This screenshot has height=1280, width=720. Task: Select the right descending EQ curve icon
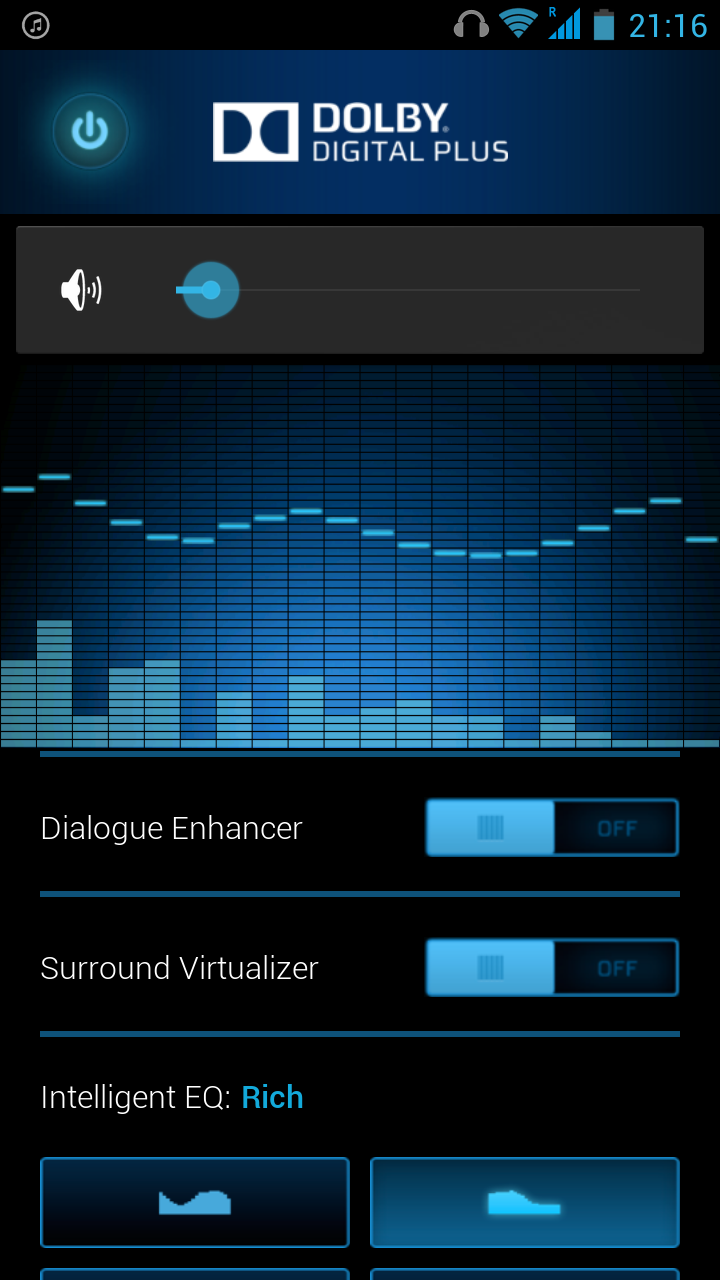point(524,1202)
